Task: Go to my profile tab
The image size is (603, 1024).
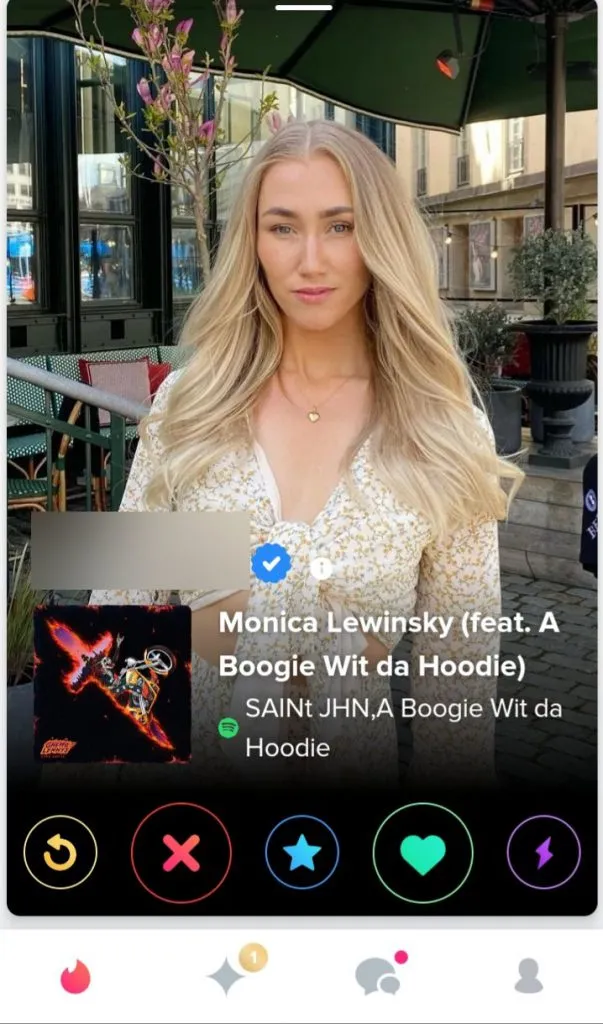Action: coord(528,976)
